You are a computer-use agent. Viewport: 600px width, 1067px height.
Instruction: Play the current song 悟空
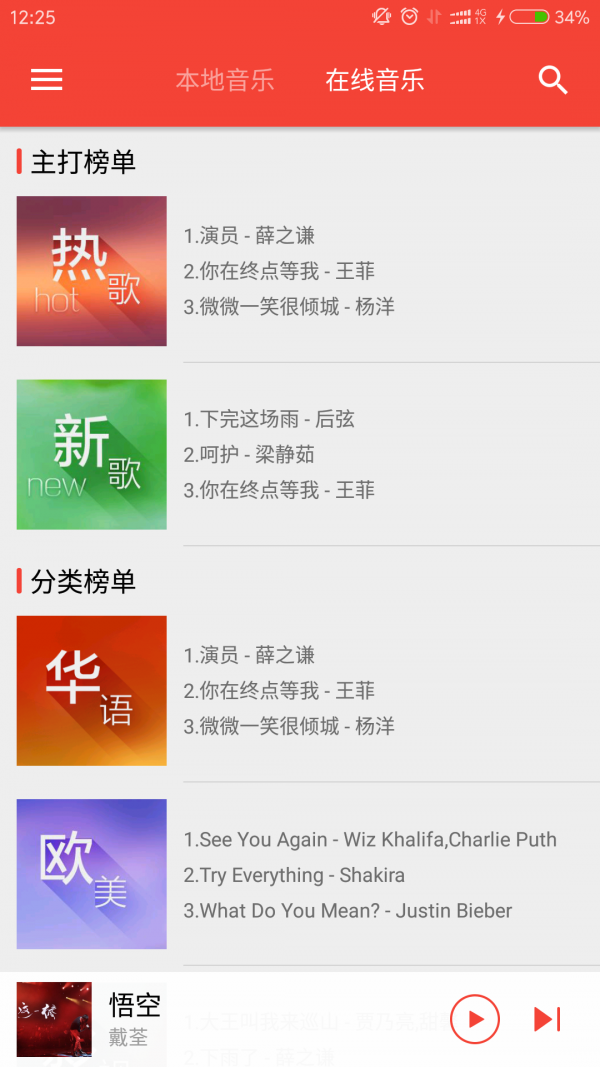pos(475,1019)
